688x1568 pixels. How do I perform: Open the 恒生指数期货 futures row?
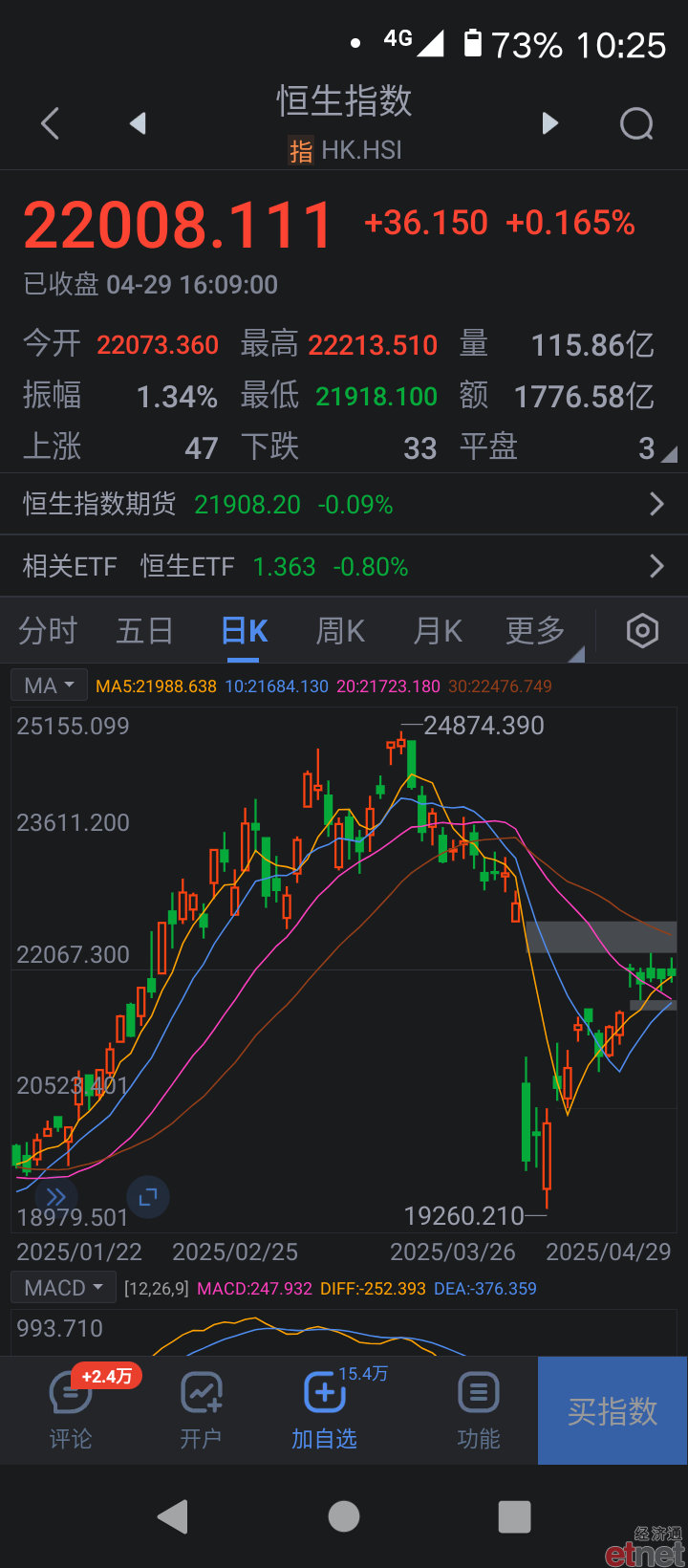344,504
